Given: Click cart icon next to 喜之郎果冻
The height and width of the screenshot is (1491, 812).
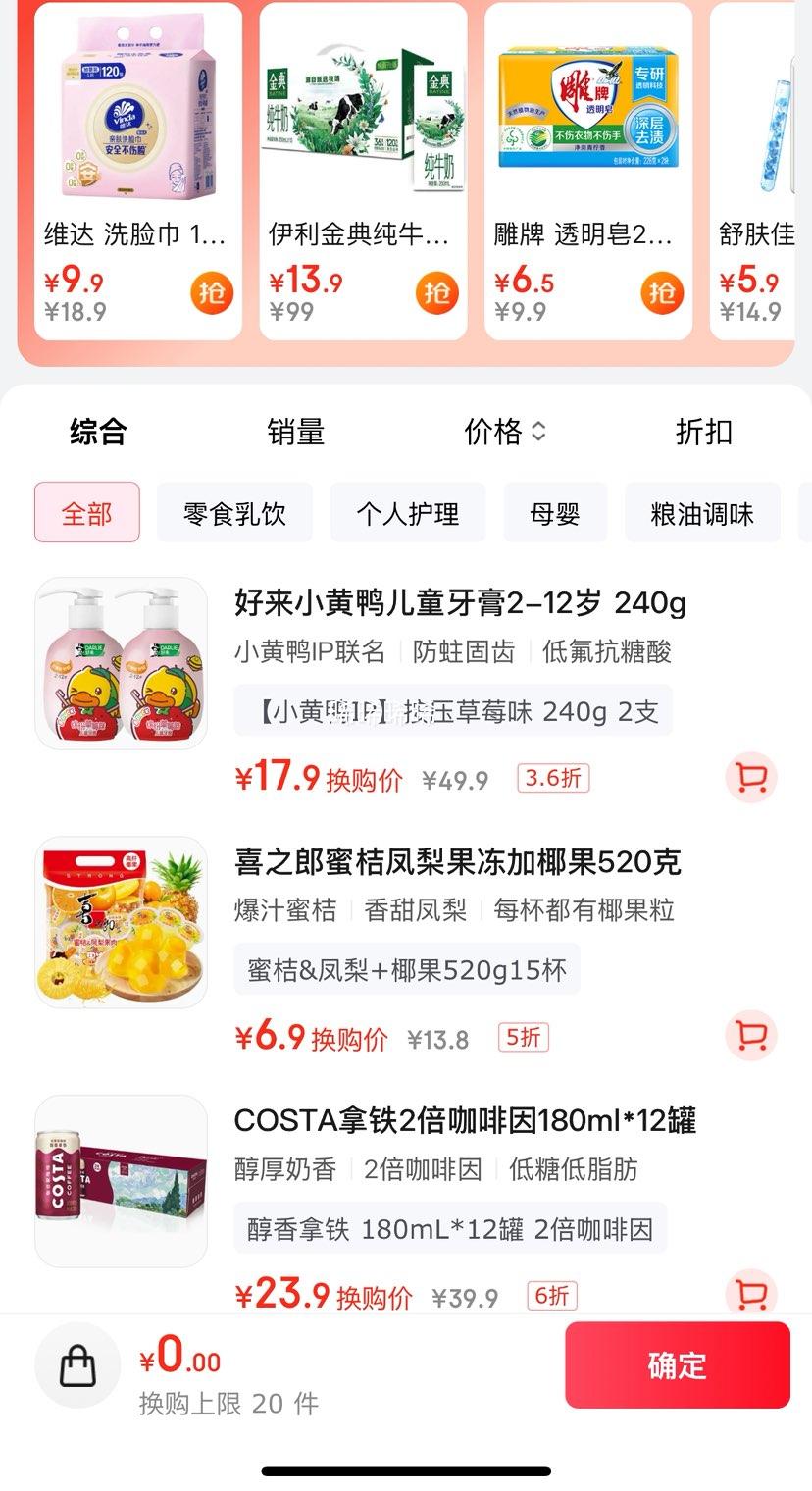Looking at the screenshot, I should [750, 1035].
